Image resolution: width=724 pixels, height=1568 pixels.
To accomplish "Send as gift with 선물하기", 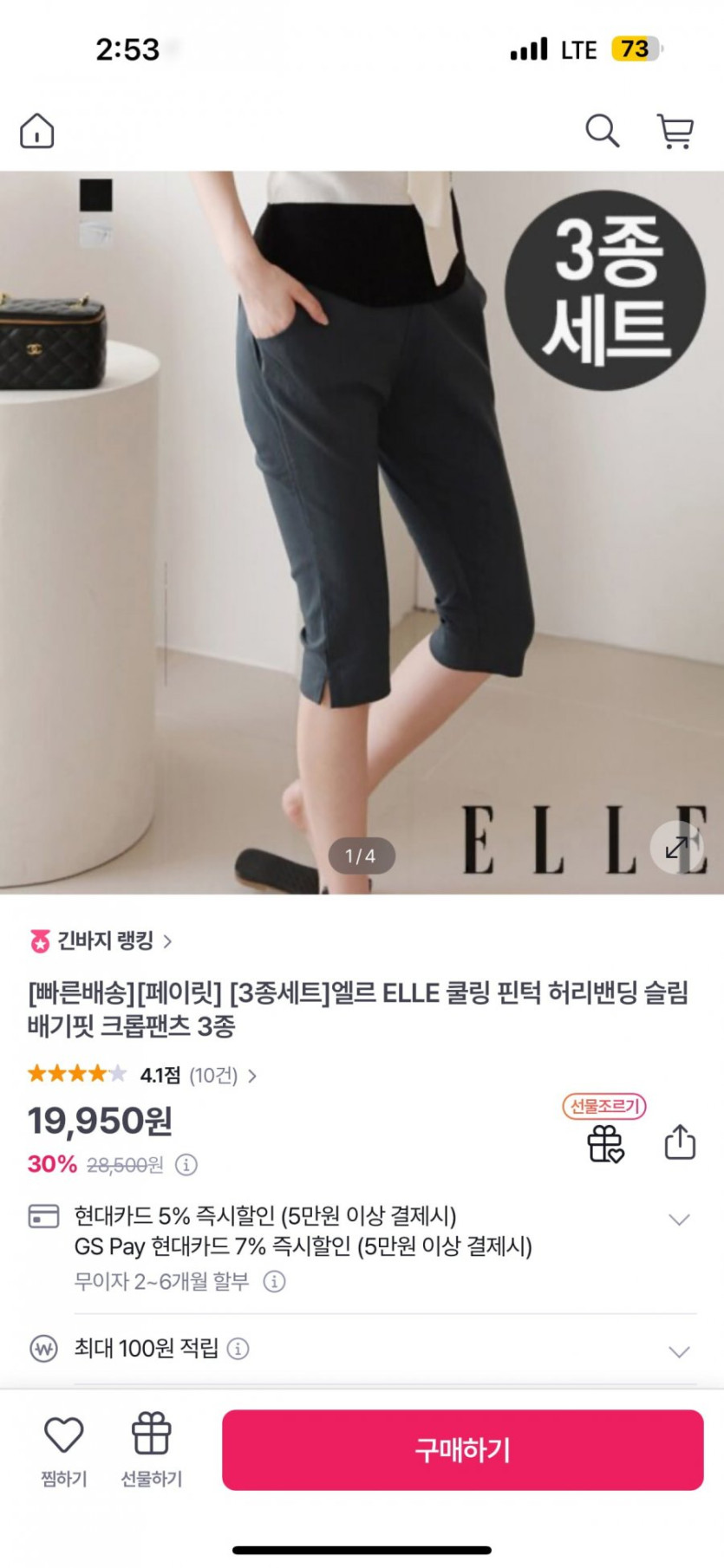I will click(151, 1449).
